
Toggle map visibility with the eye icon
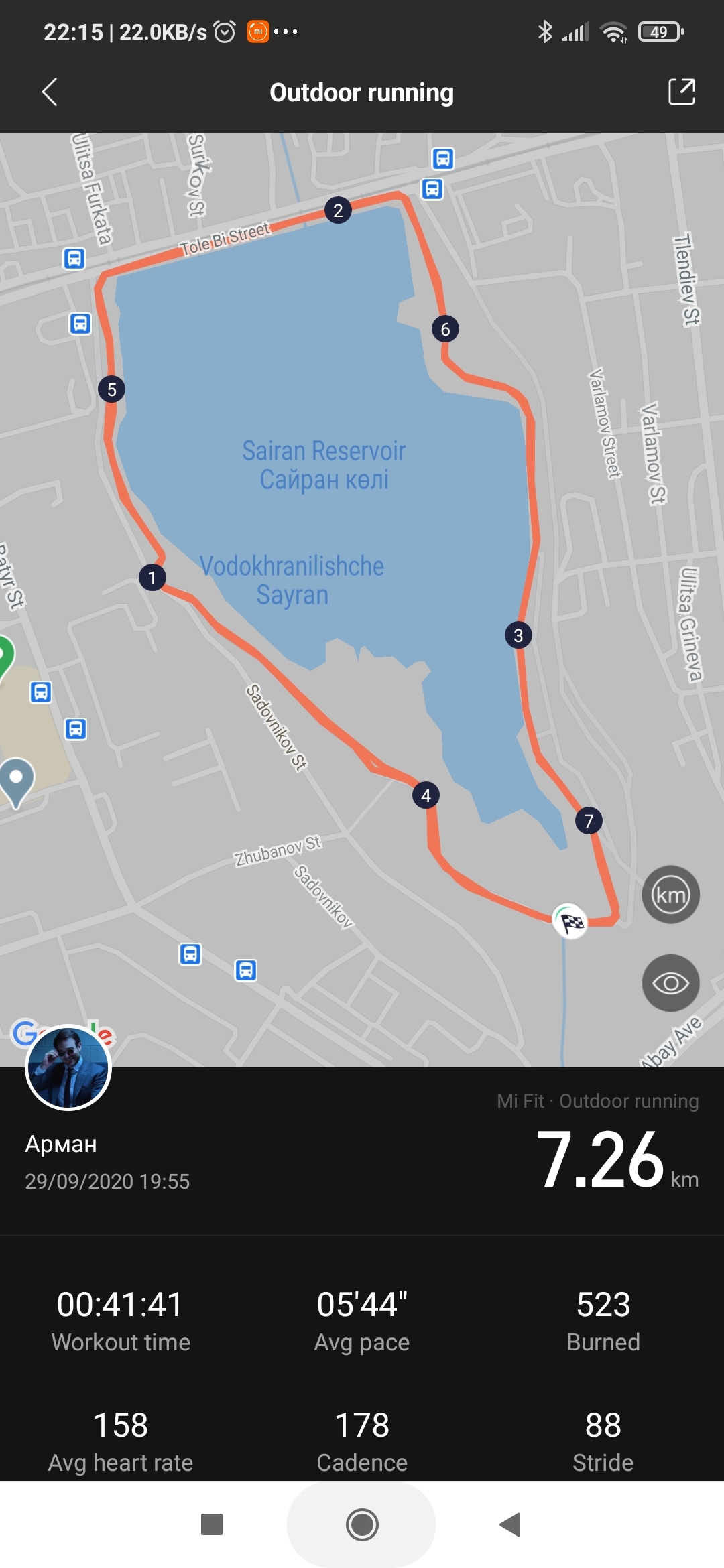[x=670, y=983]
